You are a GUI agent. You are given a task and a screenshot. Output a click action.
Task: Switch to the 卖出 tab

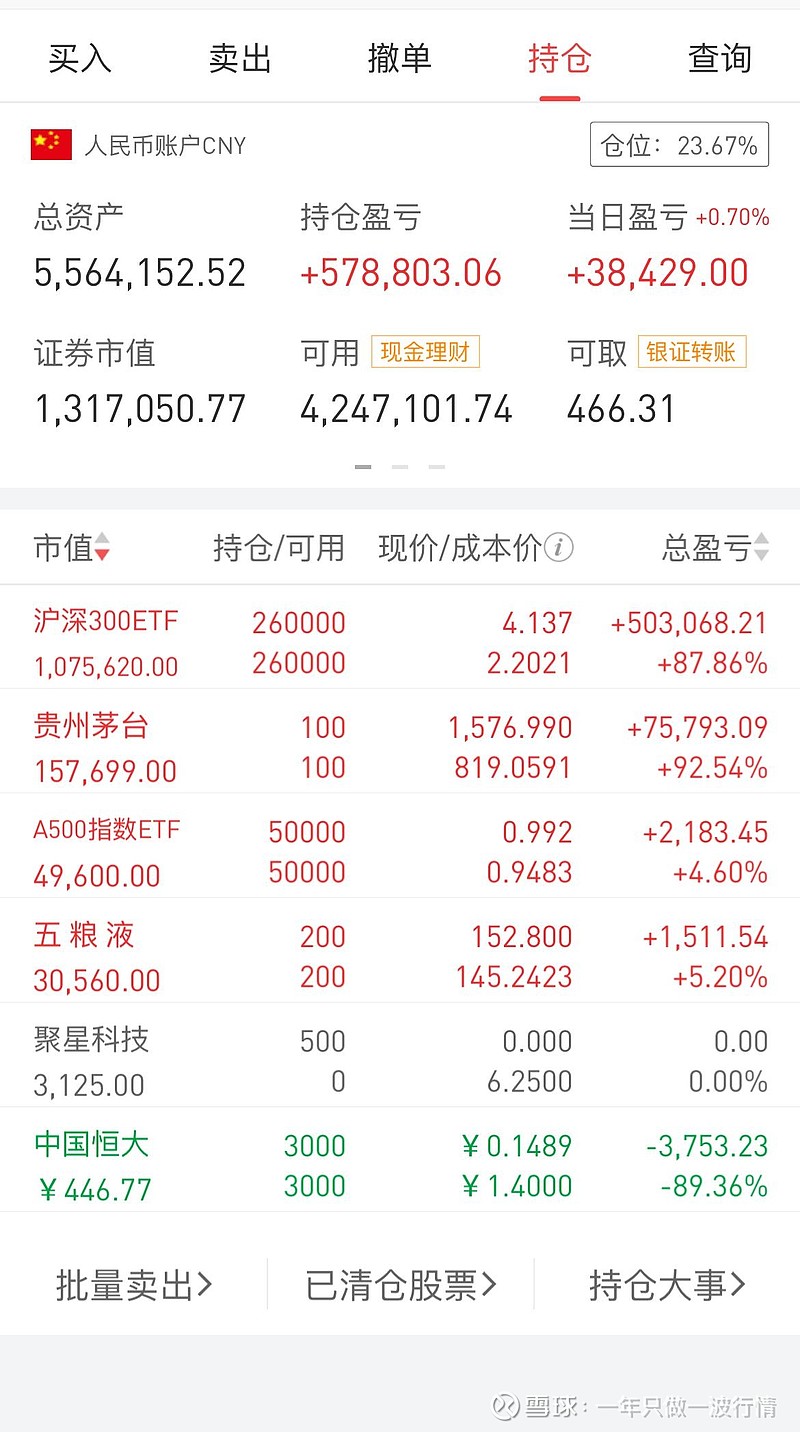tap(240, 59)
